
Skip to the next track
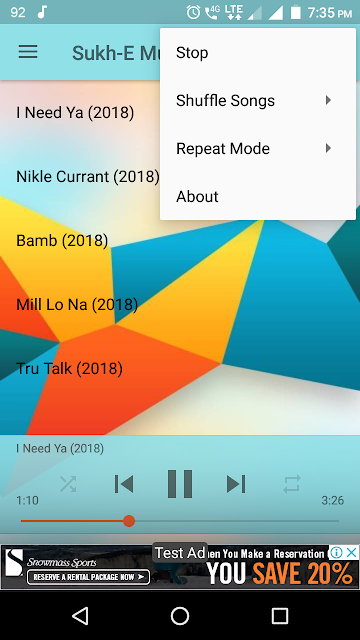236,484
